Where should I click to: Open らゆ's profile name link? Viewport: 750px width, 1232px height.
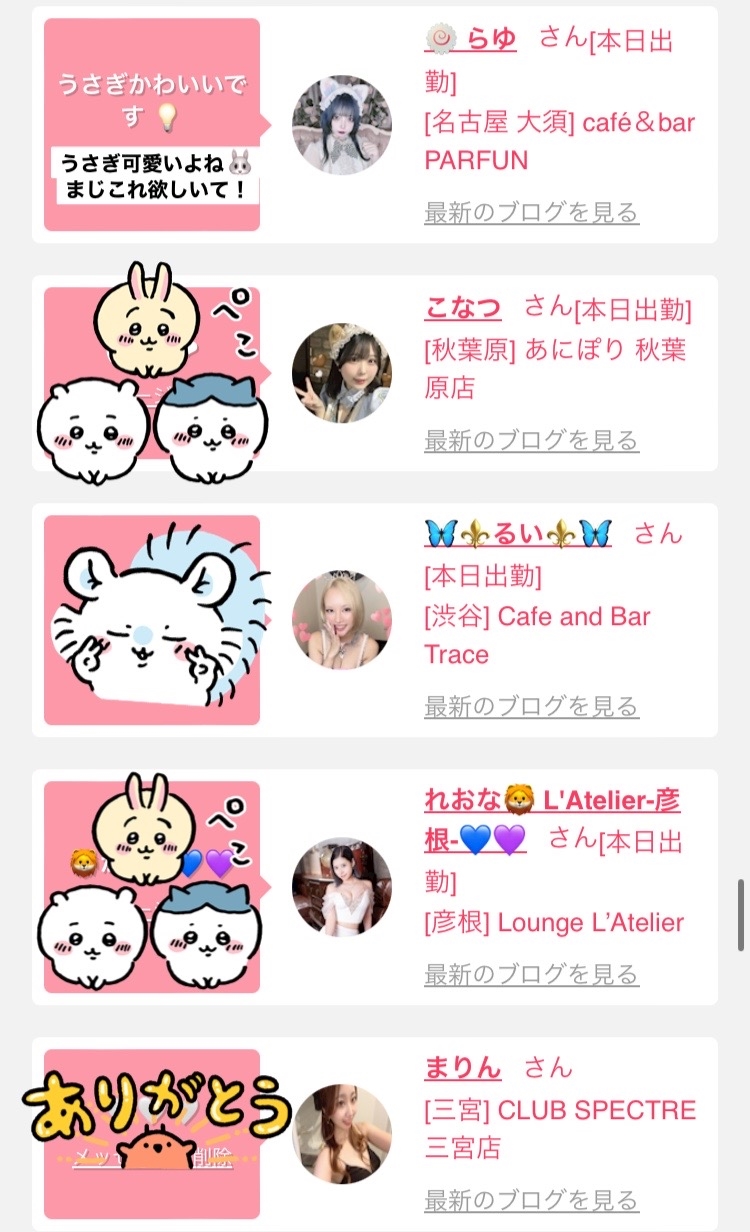(471, 39)
